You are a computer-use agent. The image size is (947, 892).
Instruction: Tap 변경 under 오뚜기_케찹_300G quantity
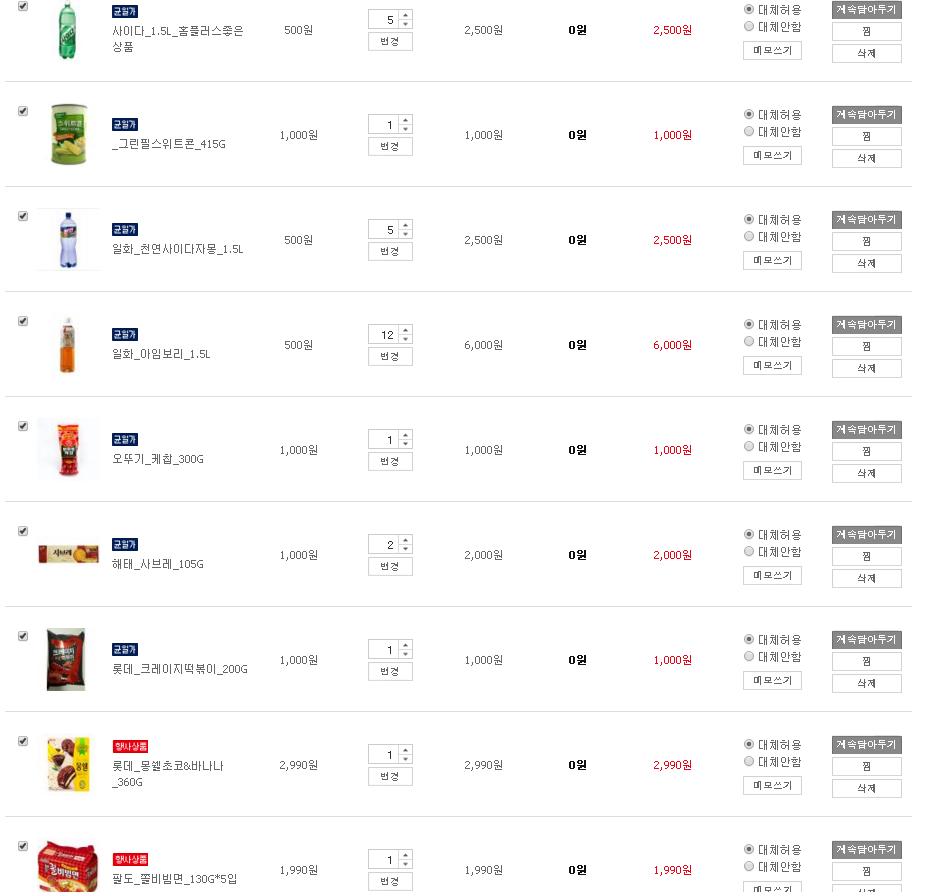[x=390, y=461]
